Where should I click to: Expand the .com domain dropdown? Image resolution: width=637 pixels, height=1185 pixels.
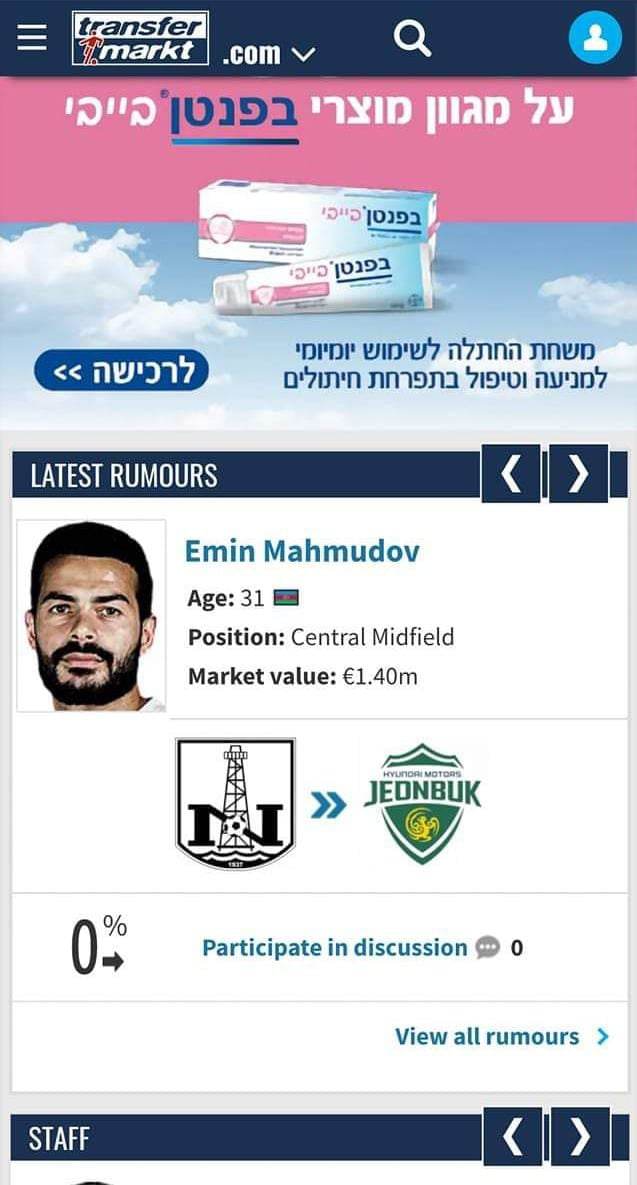click(x=268, y=54)
